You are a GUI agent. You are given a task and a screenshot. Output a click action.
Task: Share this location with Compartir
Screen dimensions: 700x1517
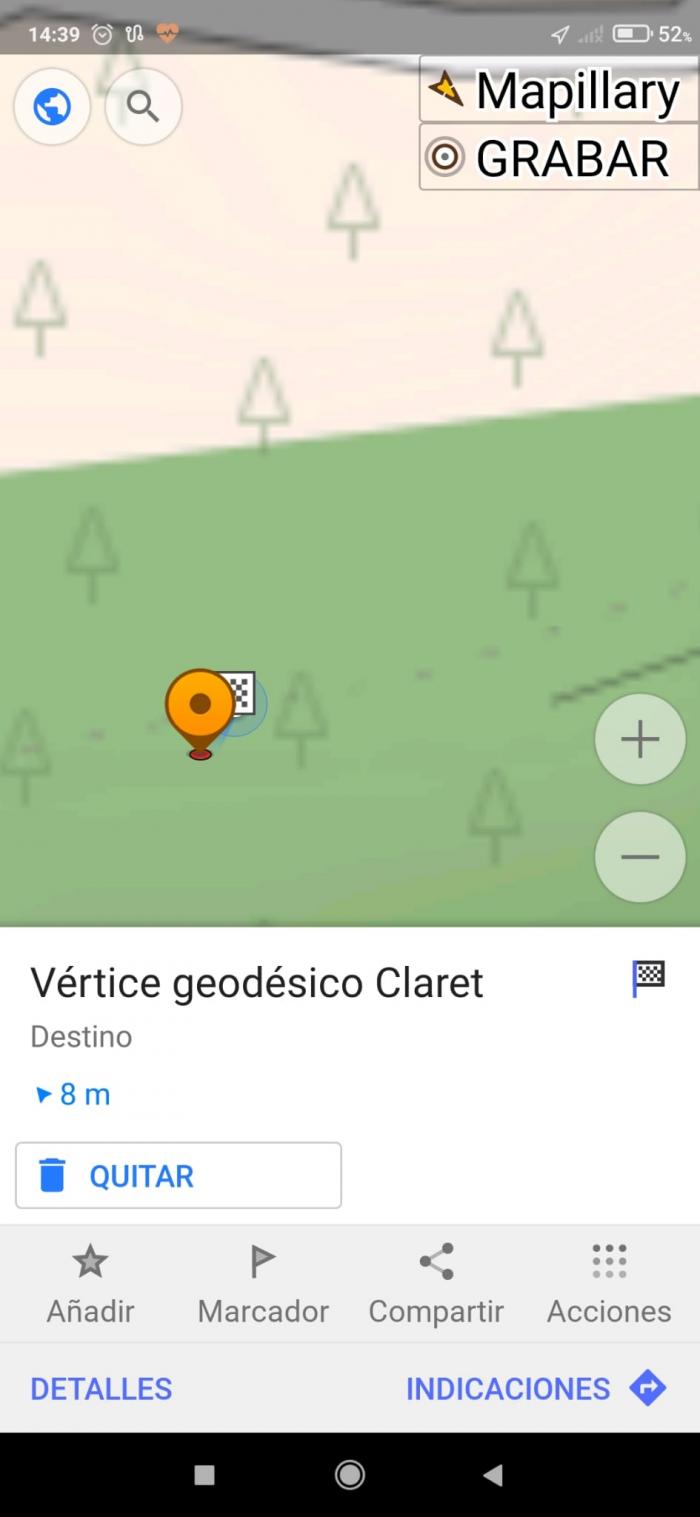pos(436,1284)
